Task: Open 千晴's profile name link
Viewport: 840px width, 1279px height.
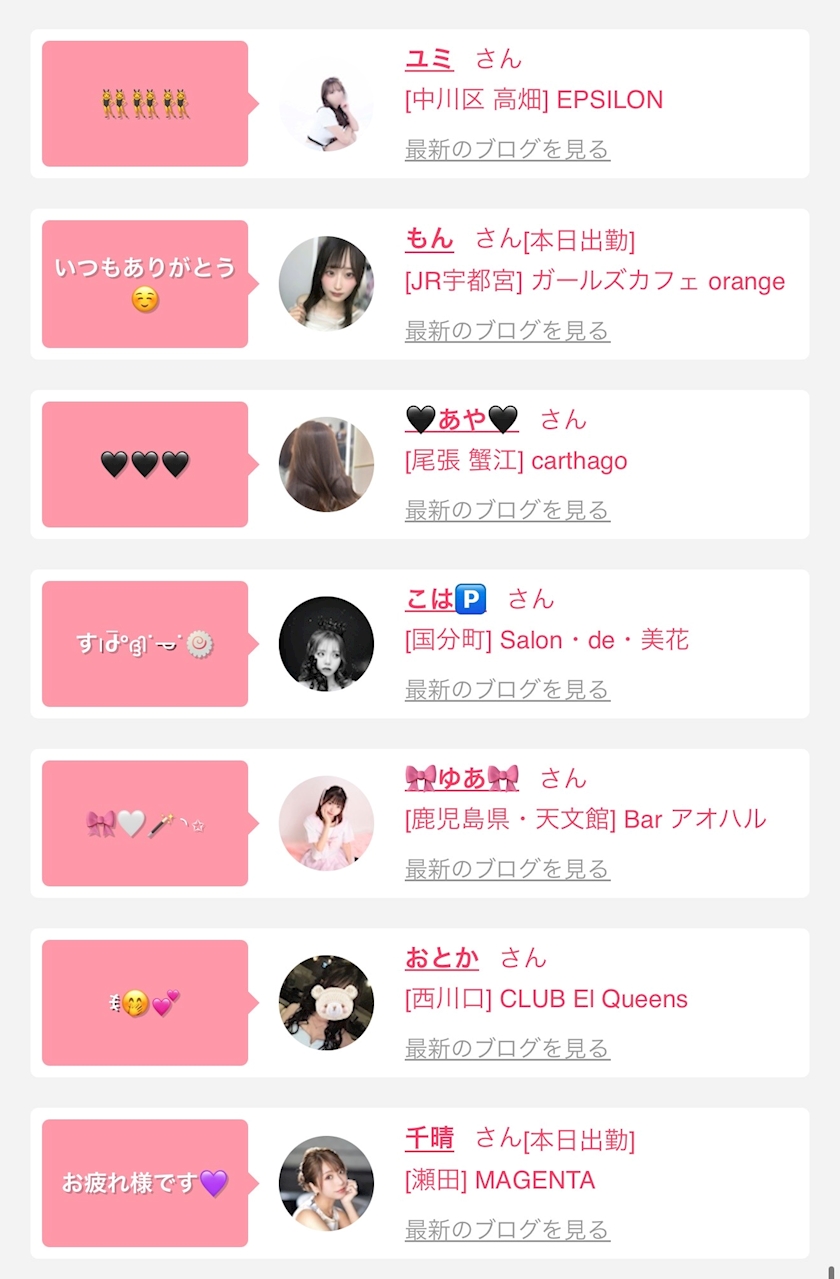Action: (x=429, y=1138)
